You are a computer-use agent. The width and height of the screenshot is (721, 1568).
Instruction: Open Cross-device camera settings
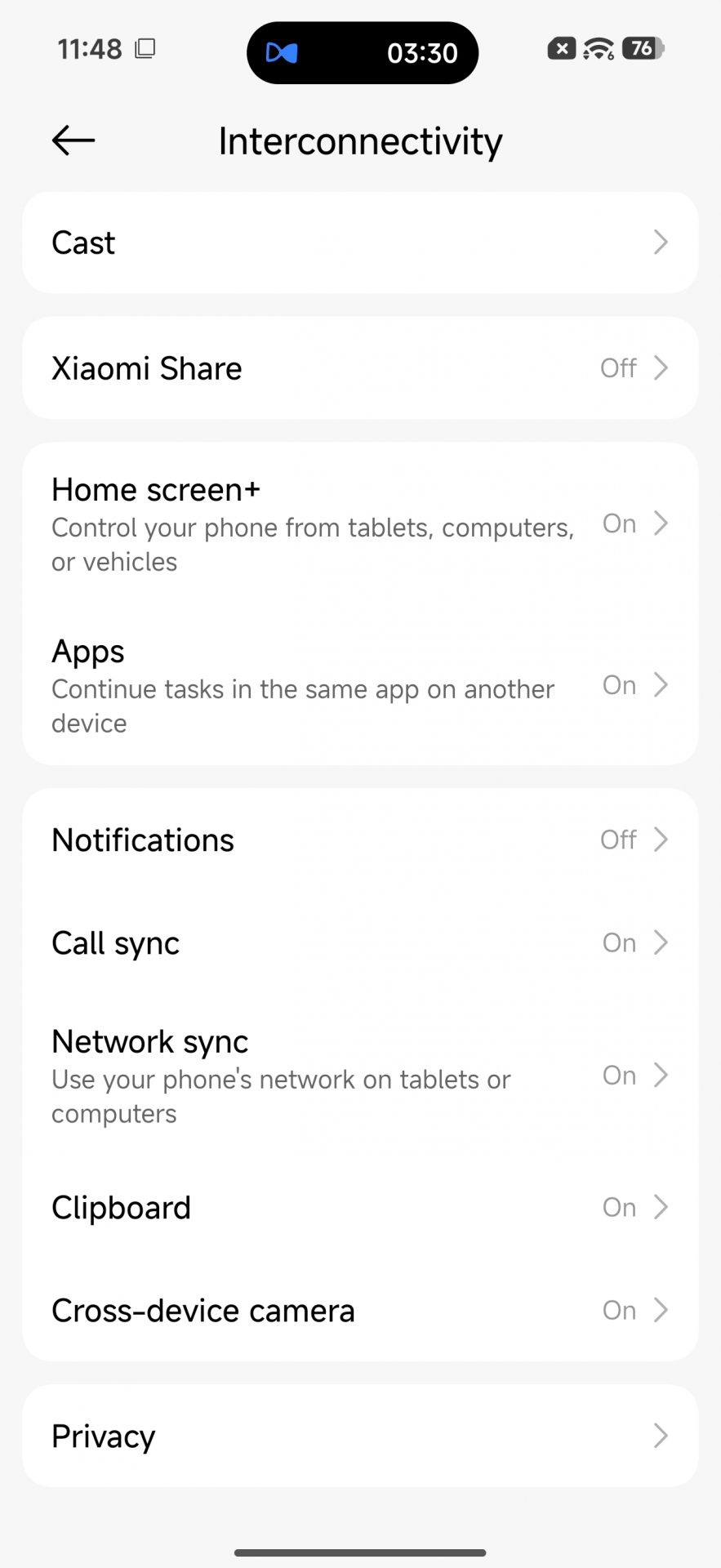tap(359, 1310)
